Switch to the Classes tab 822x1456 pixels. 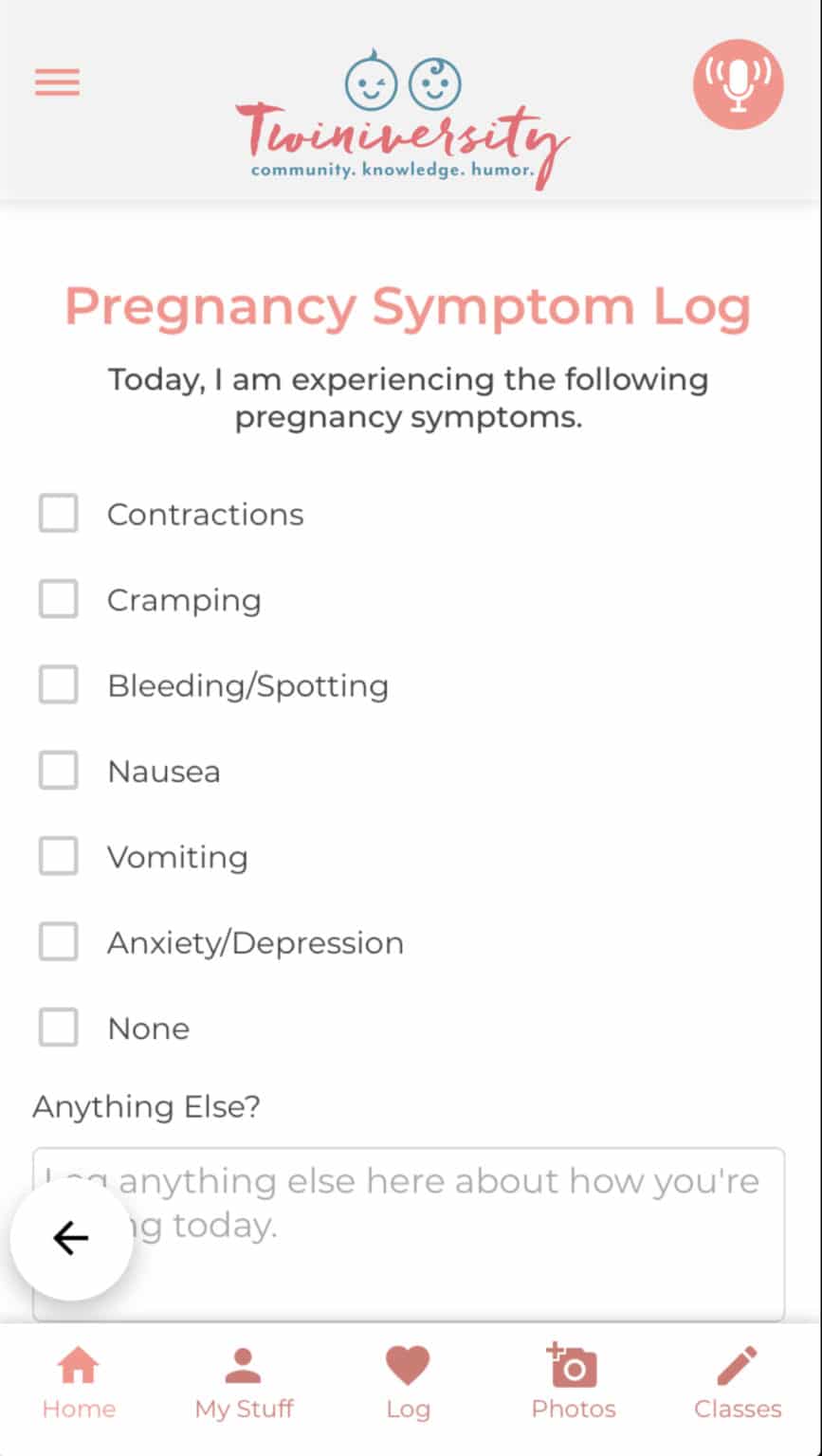[738, 1384]
